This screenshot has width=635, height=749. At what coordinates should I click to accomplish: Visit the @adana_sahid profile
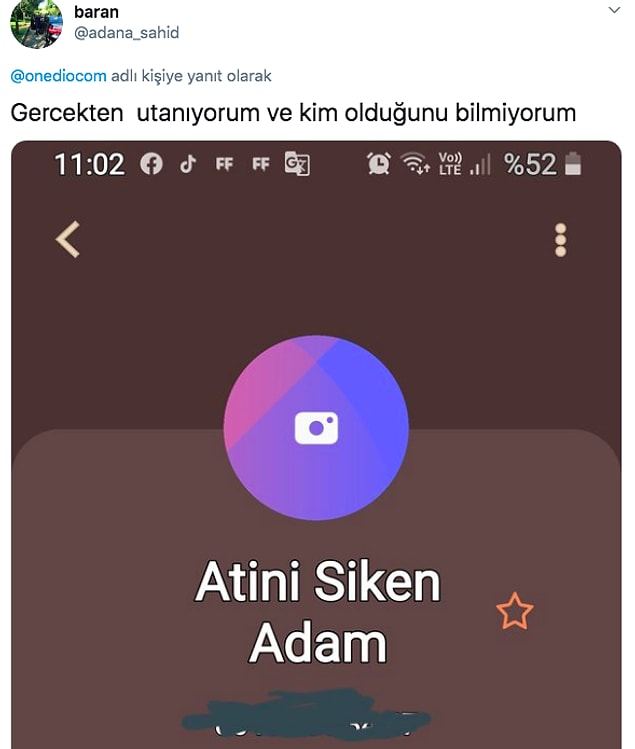126,32
